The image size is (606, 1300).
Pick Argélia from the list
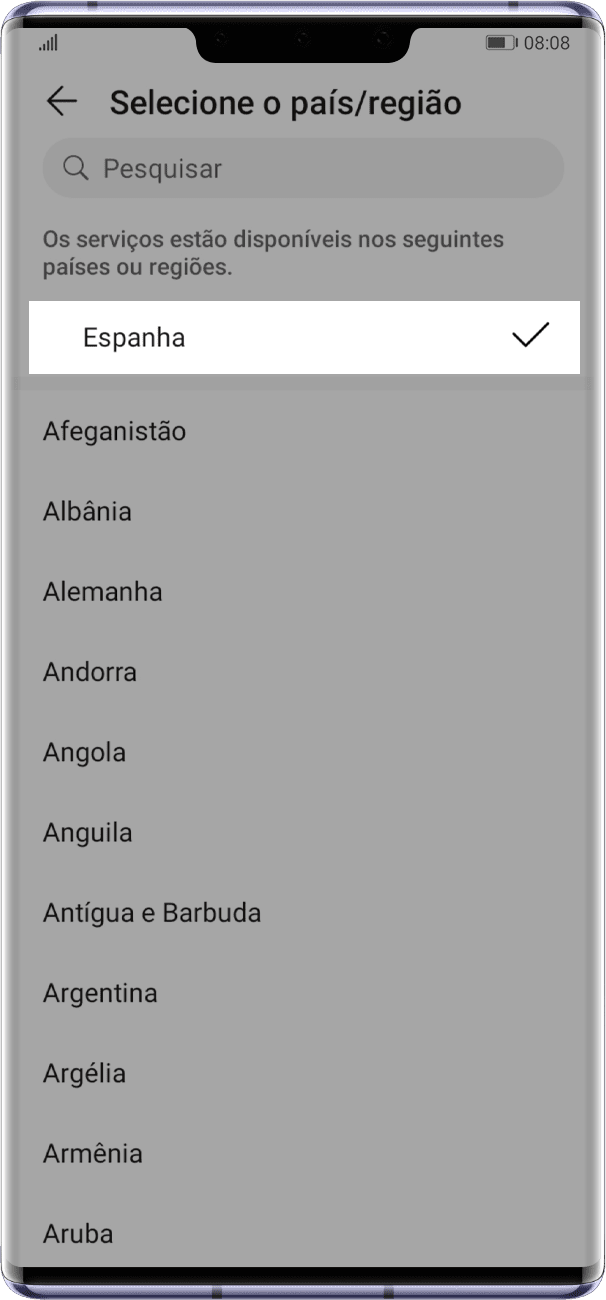85,1073
